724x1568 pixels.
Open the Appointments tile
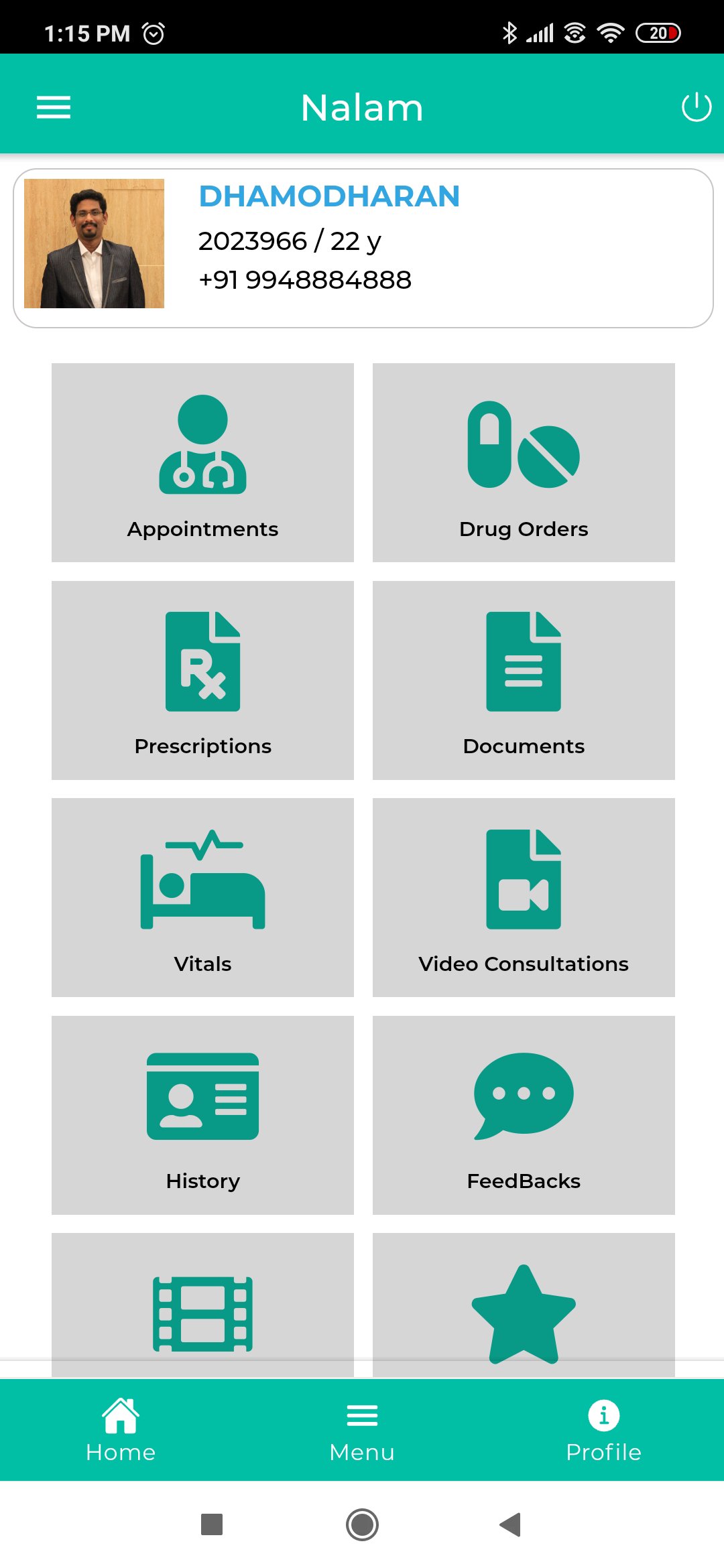202,462
